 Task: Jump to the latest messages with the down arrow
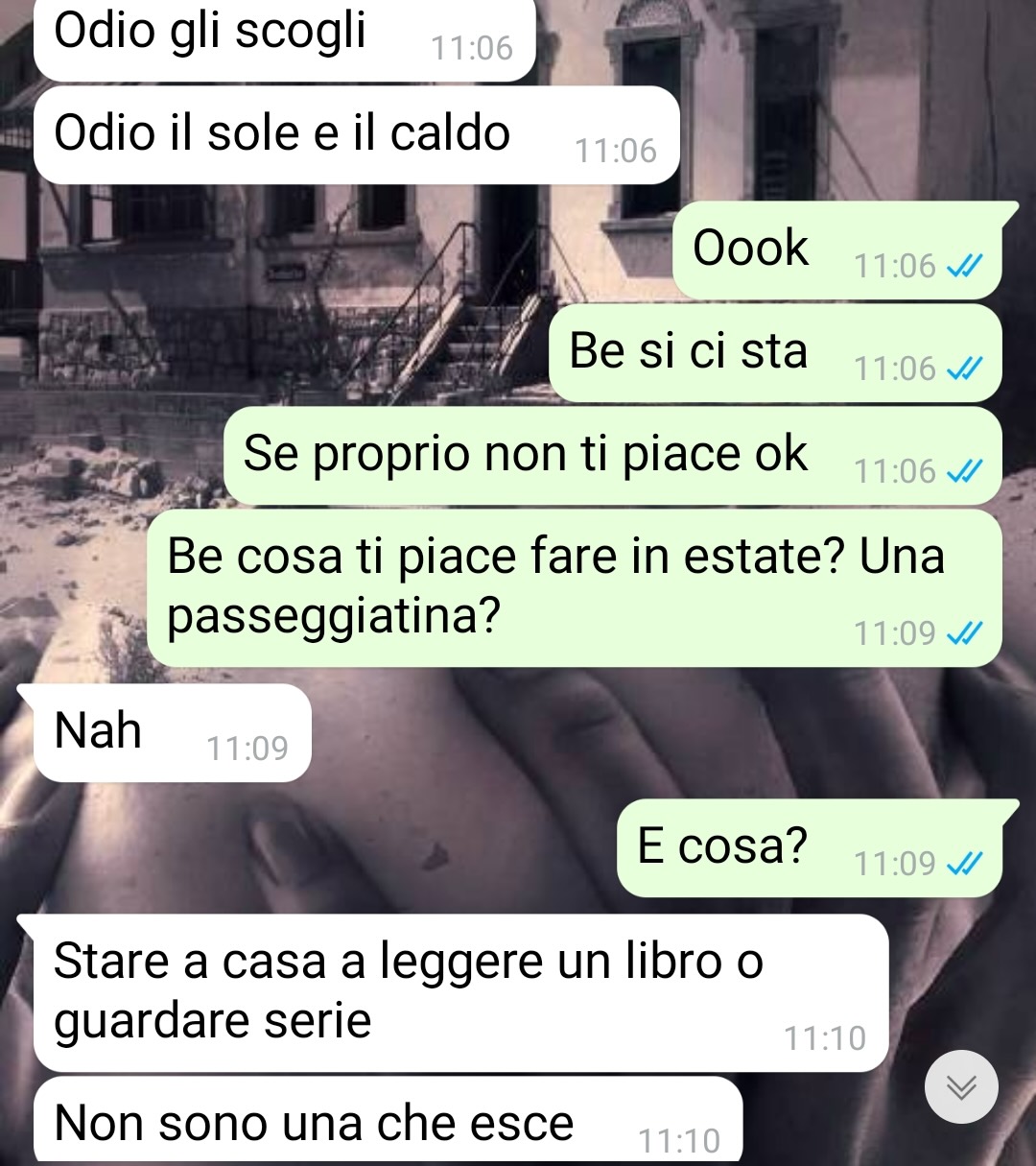click(x=961, y=1086)
